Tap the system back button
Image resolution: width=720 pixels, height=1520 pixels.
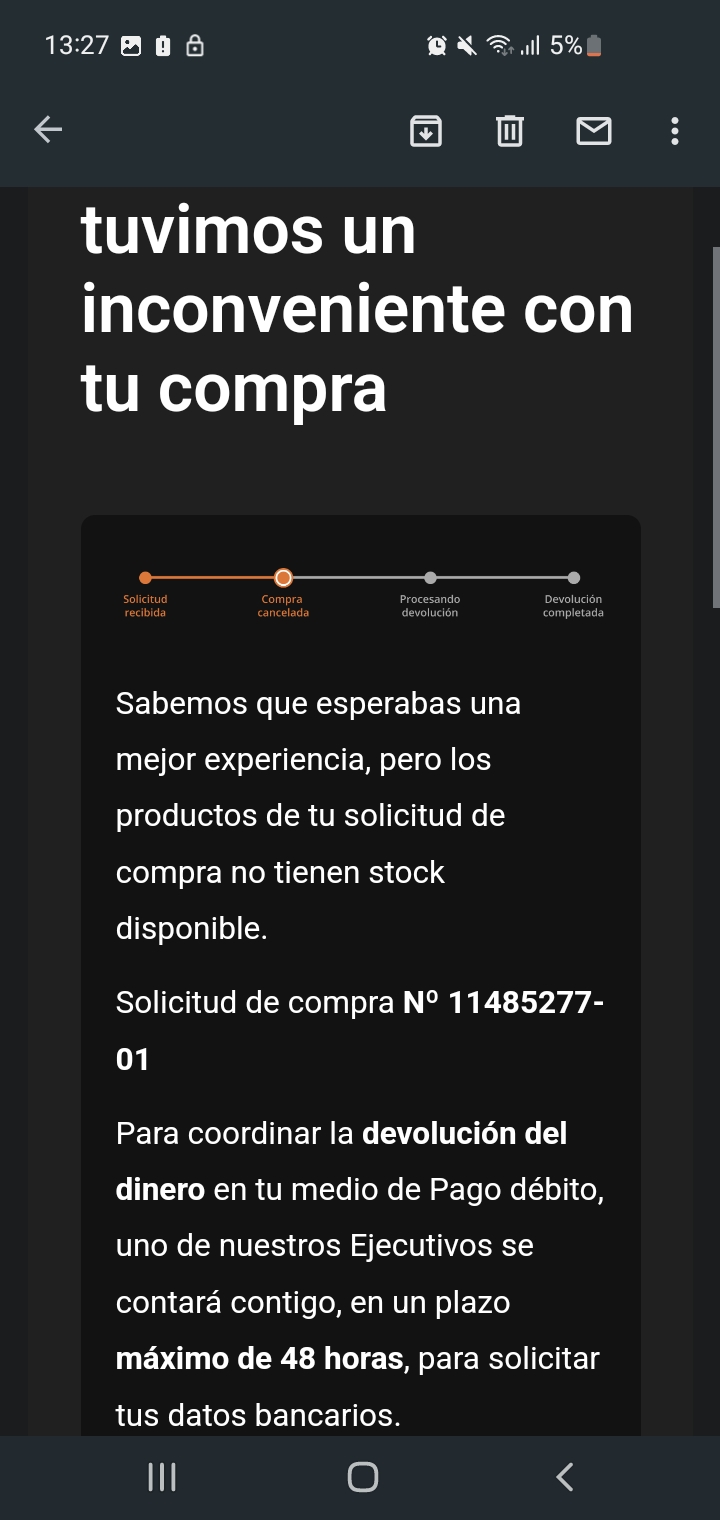click(x=565, y=1477)
